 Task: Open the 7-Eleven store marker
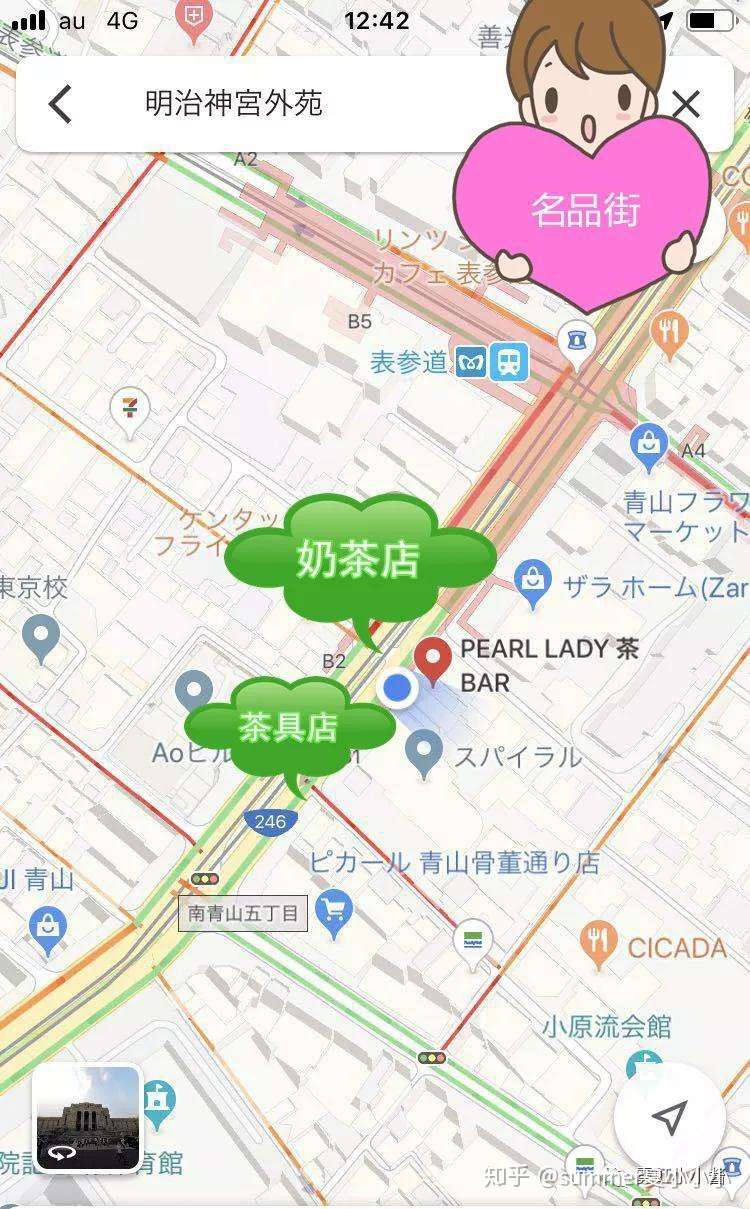point(130,410)
